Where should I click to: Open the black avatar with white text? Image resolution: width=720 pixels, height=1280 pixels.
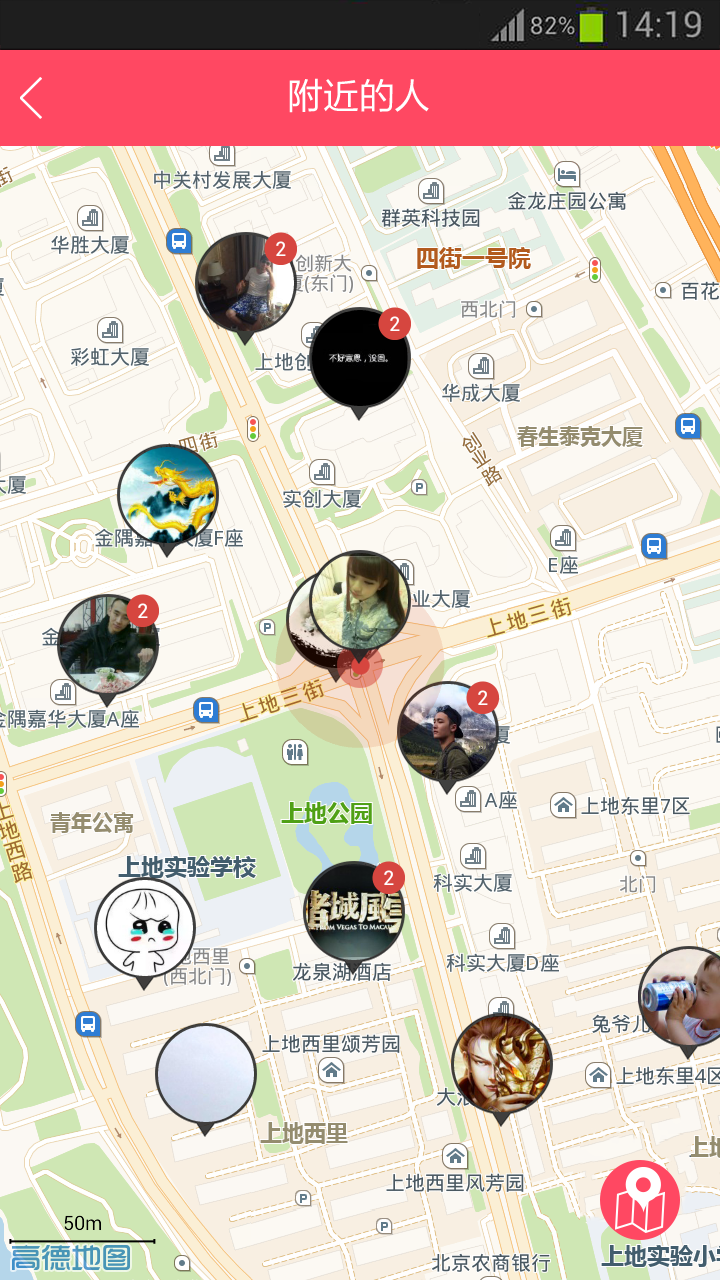point(360,357)
